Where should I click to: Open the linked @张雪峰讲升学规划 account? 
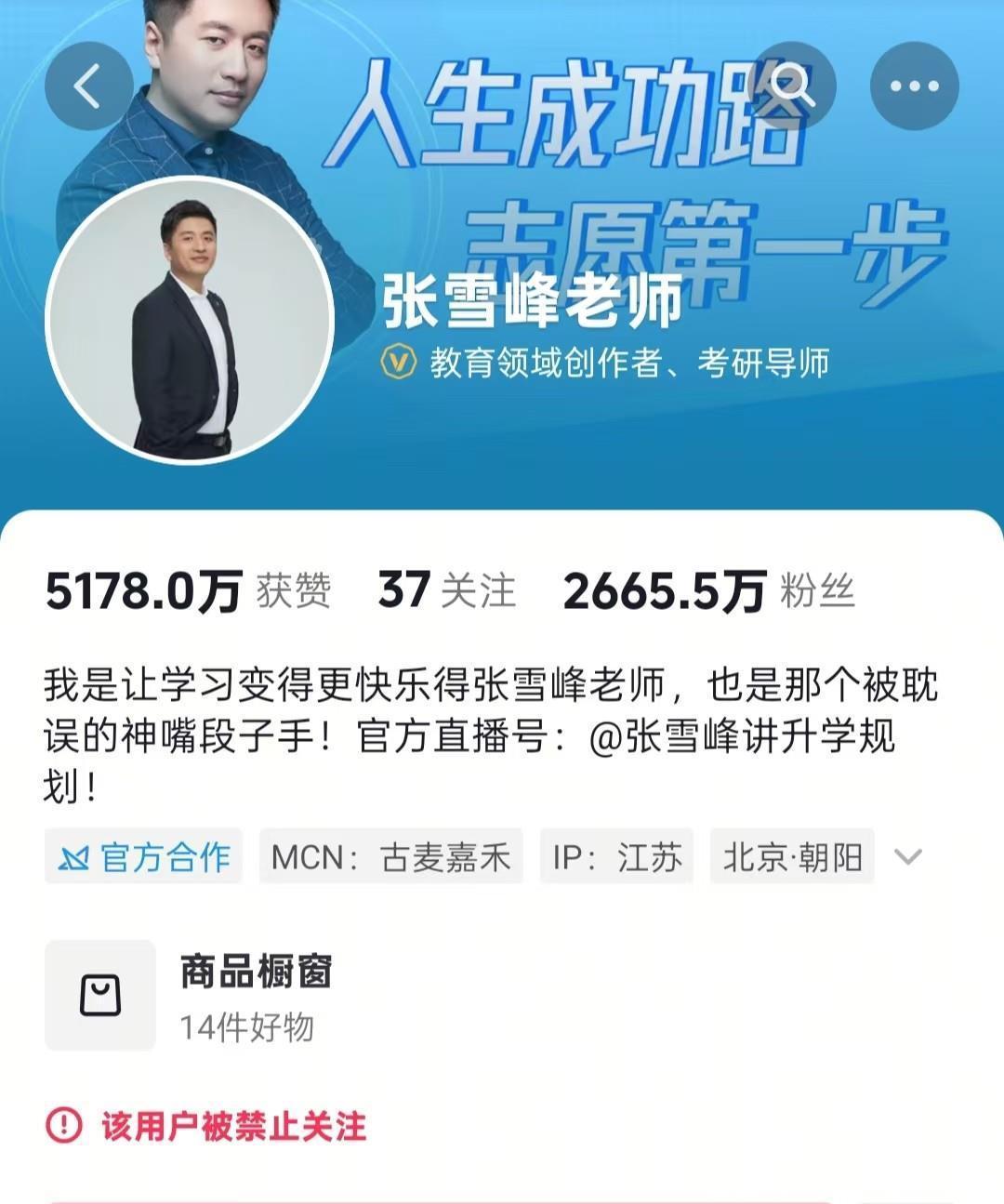coord(742,737)
